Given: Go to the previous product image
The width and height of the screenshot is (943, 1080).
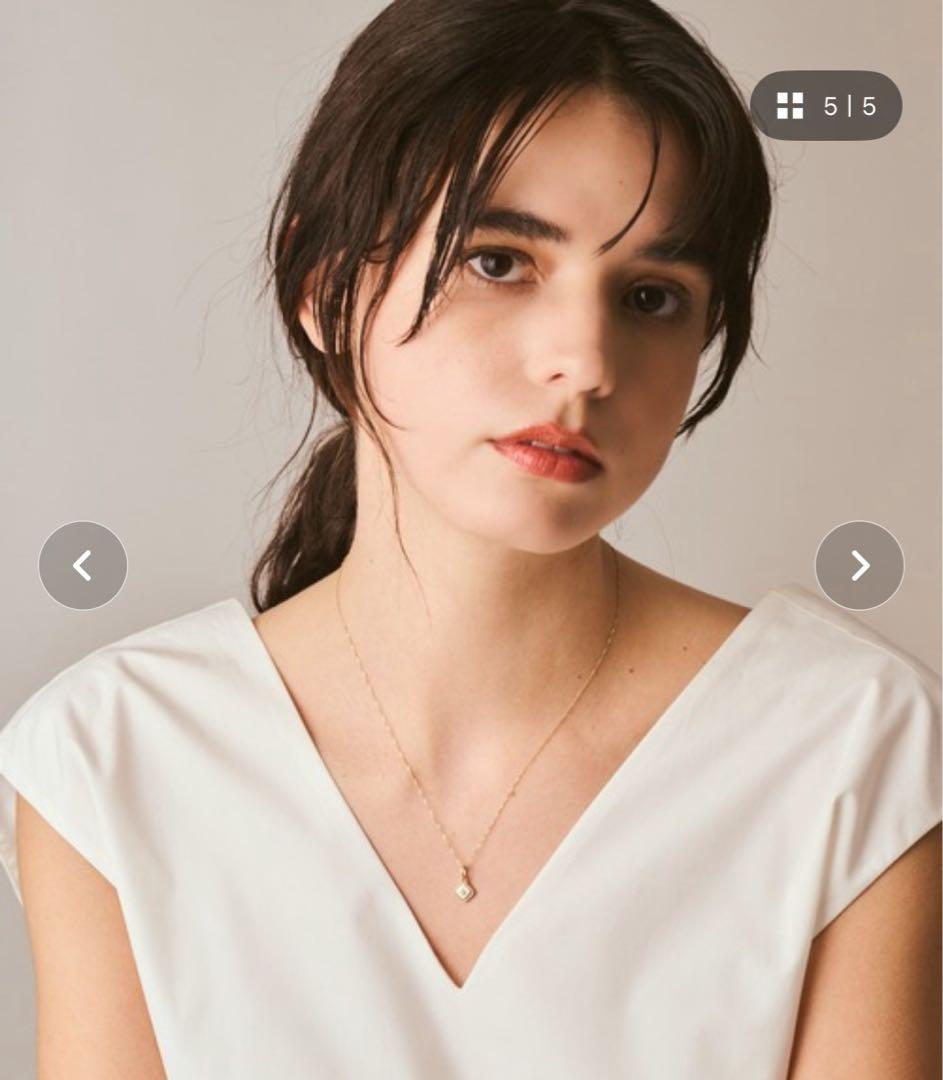Looking at the screenshot, I should pyautogui.click(x=83, y=566).
